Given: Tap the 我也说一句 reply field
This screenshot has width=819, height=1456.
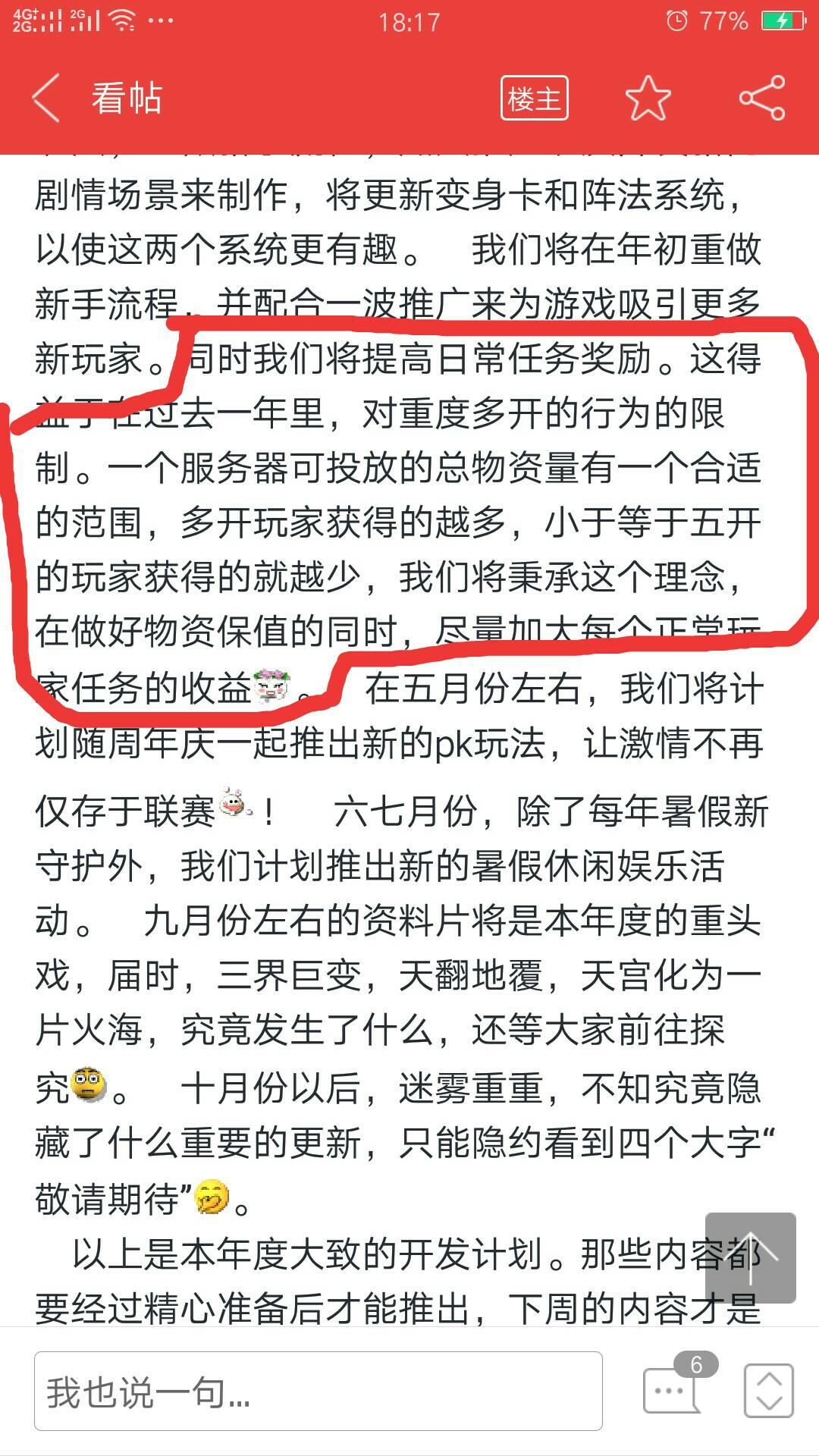Looking at the screenshot, I should [x=318, y=1392].
